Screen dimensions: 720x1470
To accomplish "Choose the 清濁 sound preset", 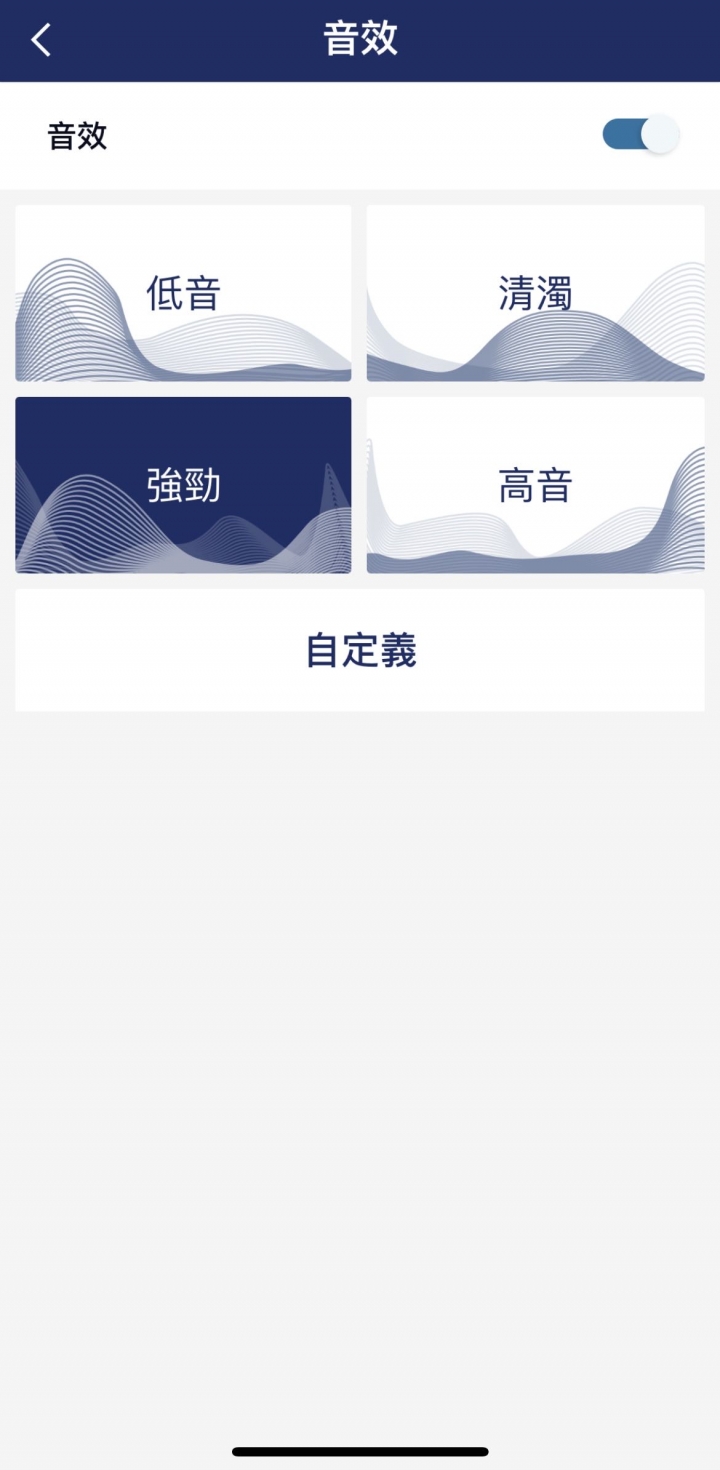I will pyautogui.click(x=535, y=293).
